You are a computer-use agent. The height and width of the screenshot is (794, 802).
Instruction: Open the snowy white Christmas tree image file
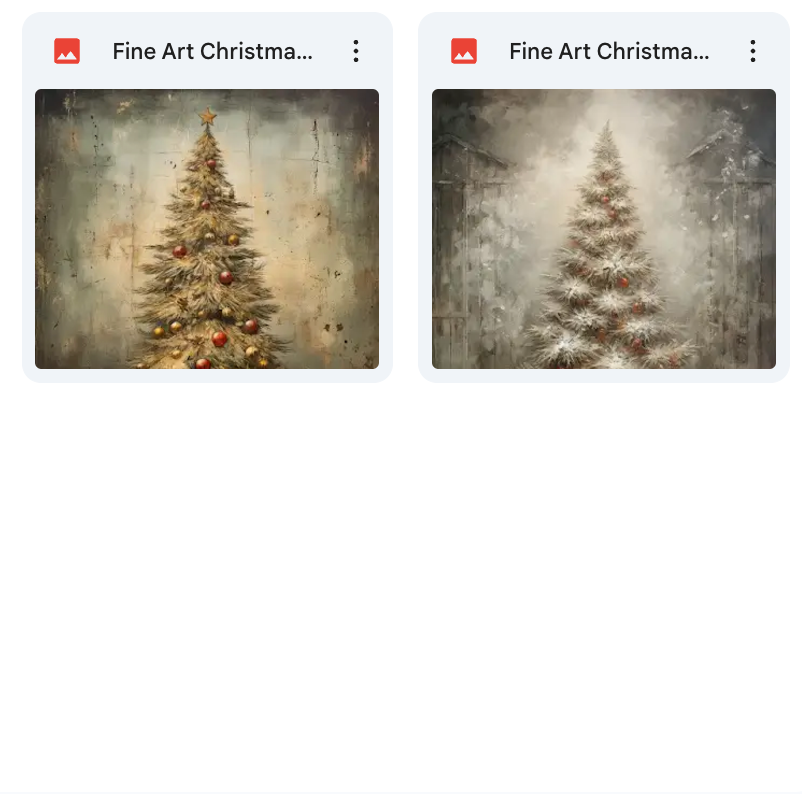tap(604, 229)
